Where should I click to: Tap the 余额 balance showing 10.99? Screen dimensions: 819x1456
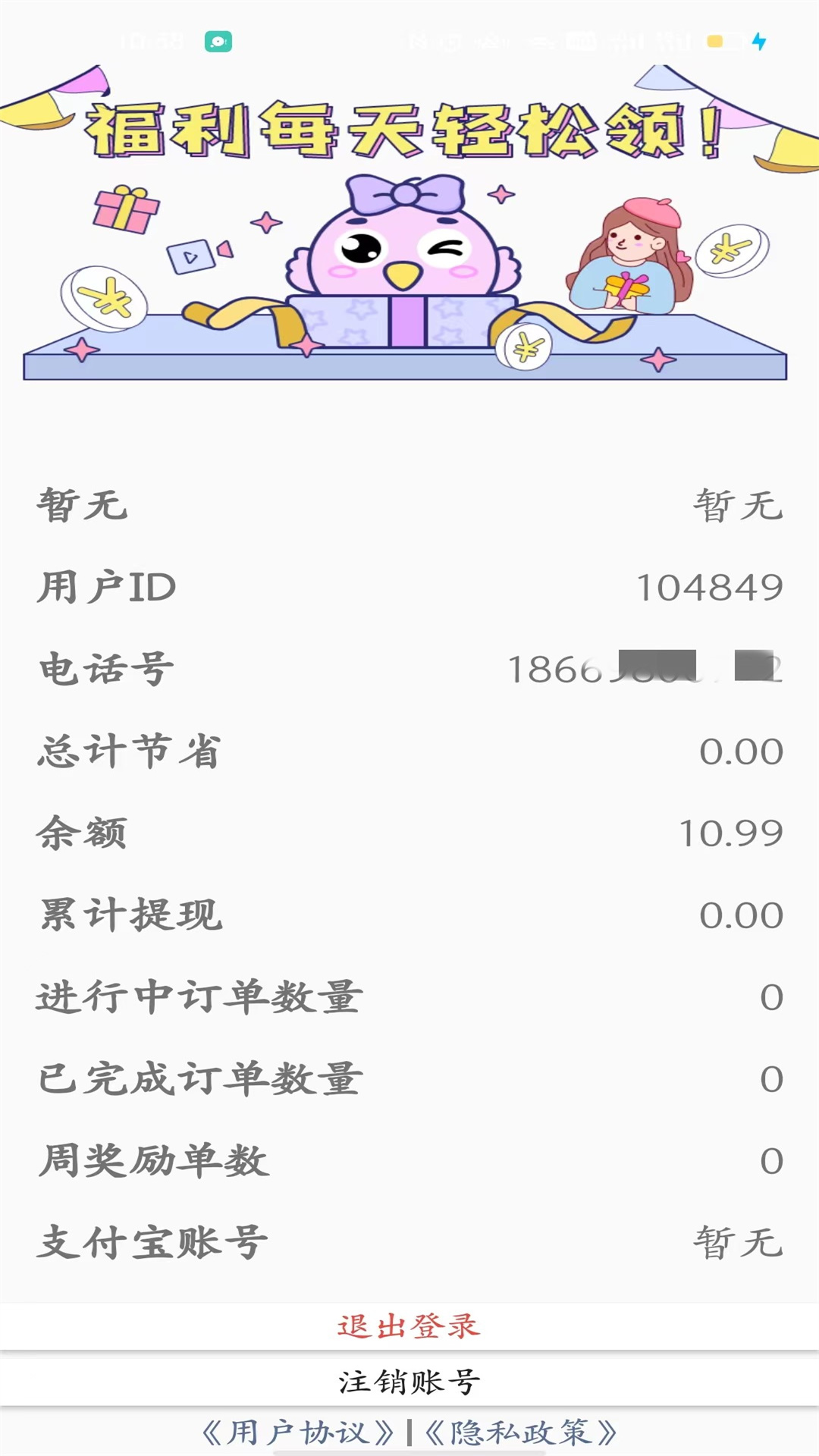409,834
